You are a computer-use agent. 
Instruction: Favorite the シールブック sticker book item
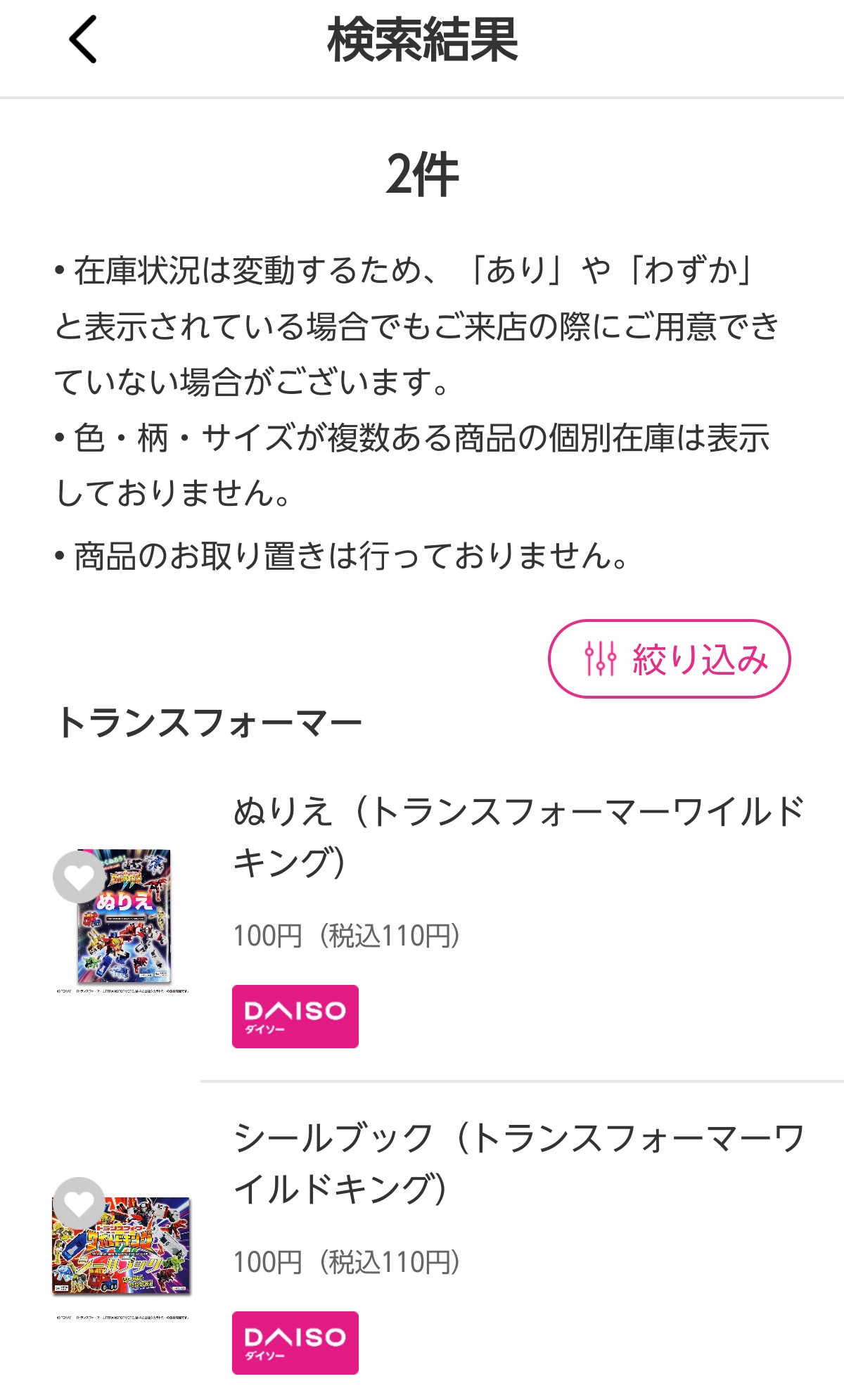coord(78,1203)
